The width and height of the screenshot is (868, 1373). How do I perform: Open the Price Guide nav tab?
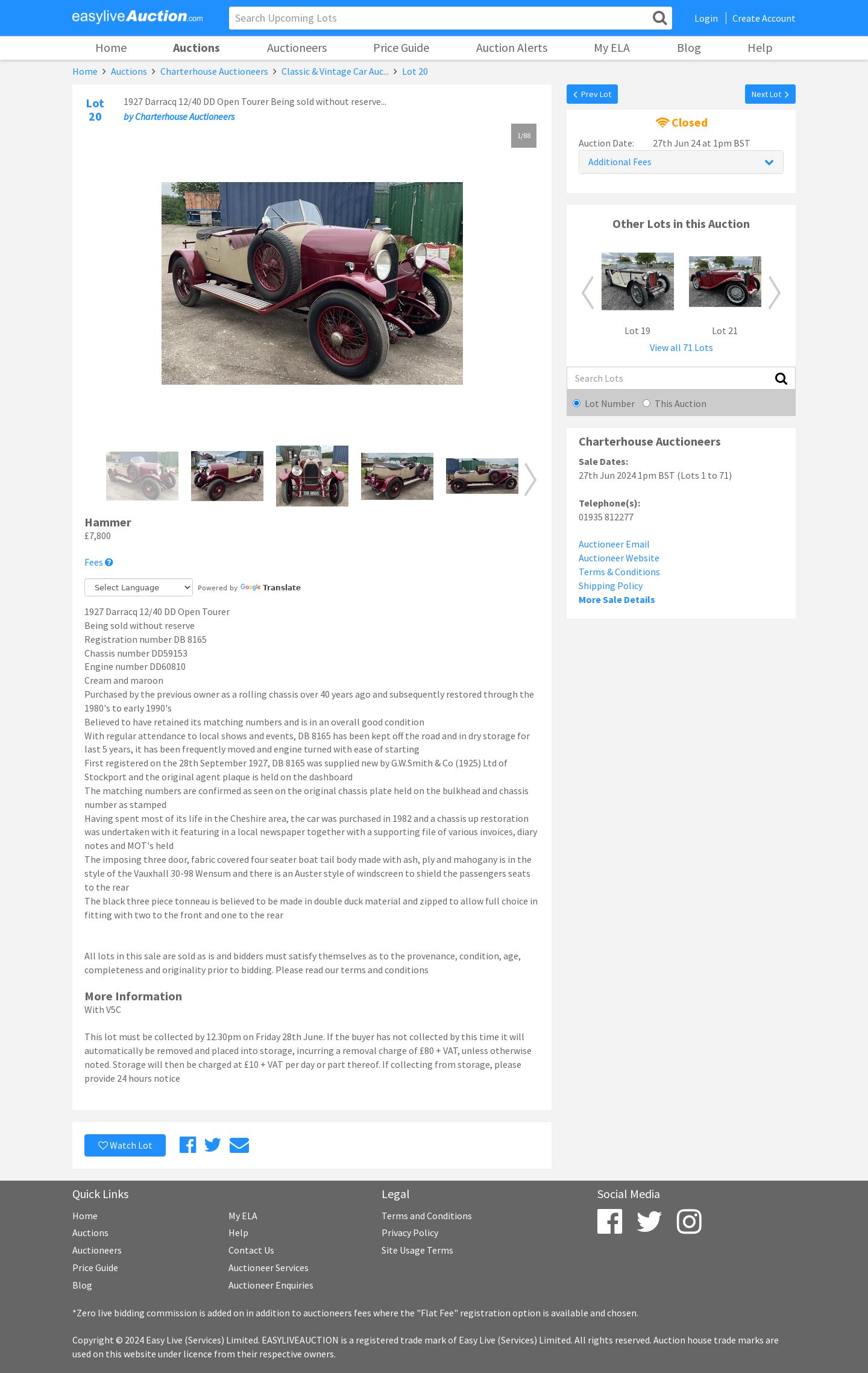point(401,48)
